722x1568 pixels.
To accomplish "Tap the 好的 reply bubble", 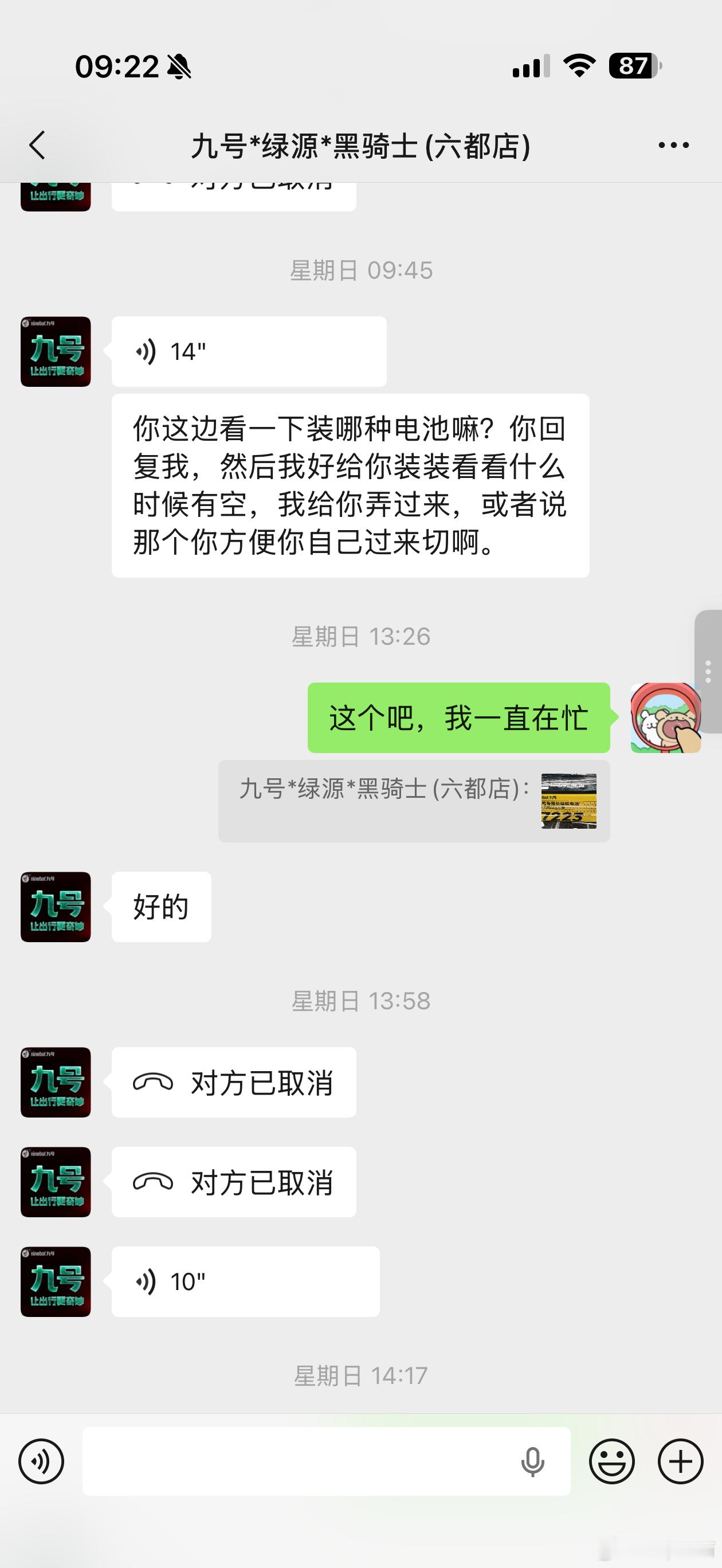I will (160, 906).
